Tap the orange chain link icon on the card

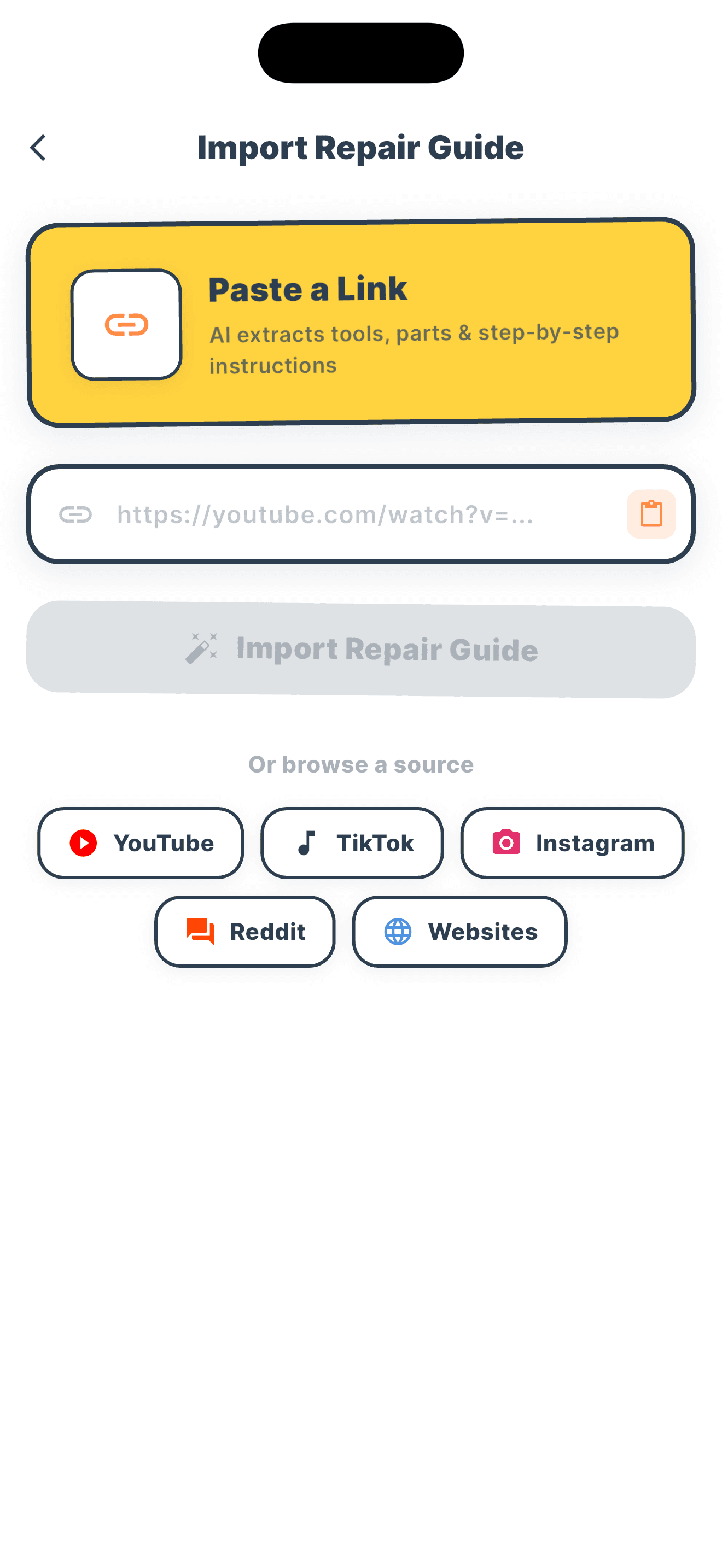[x=127, y=324]
